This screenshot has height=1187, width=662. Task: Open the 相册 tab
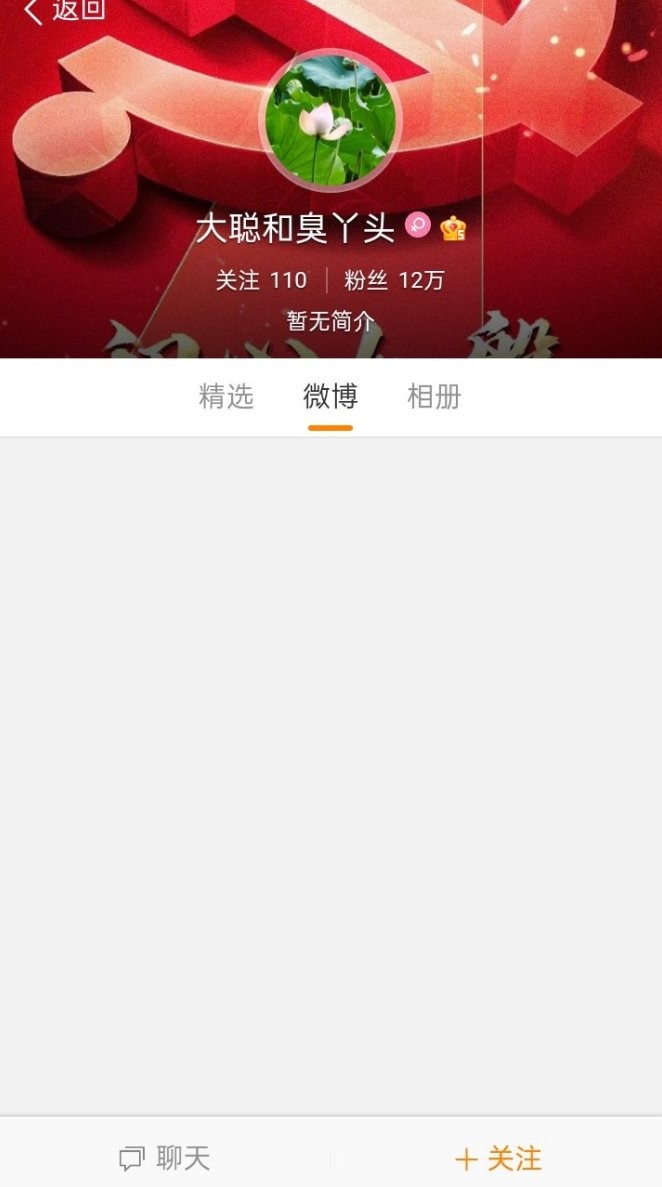[x=434, y=396]
